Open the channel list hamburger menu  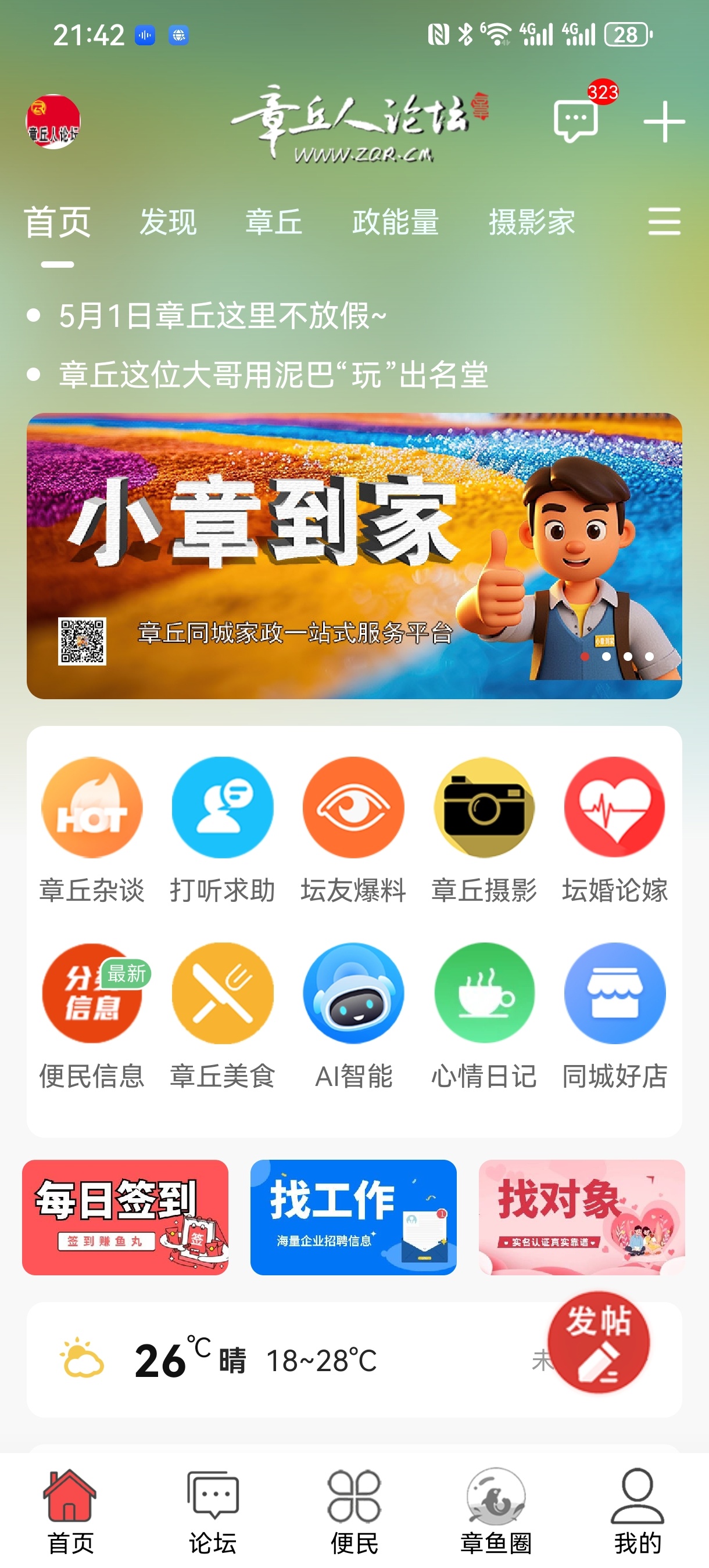664,221
